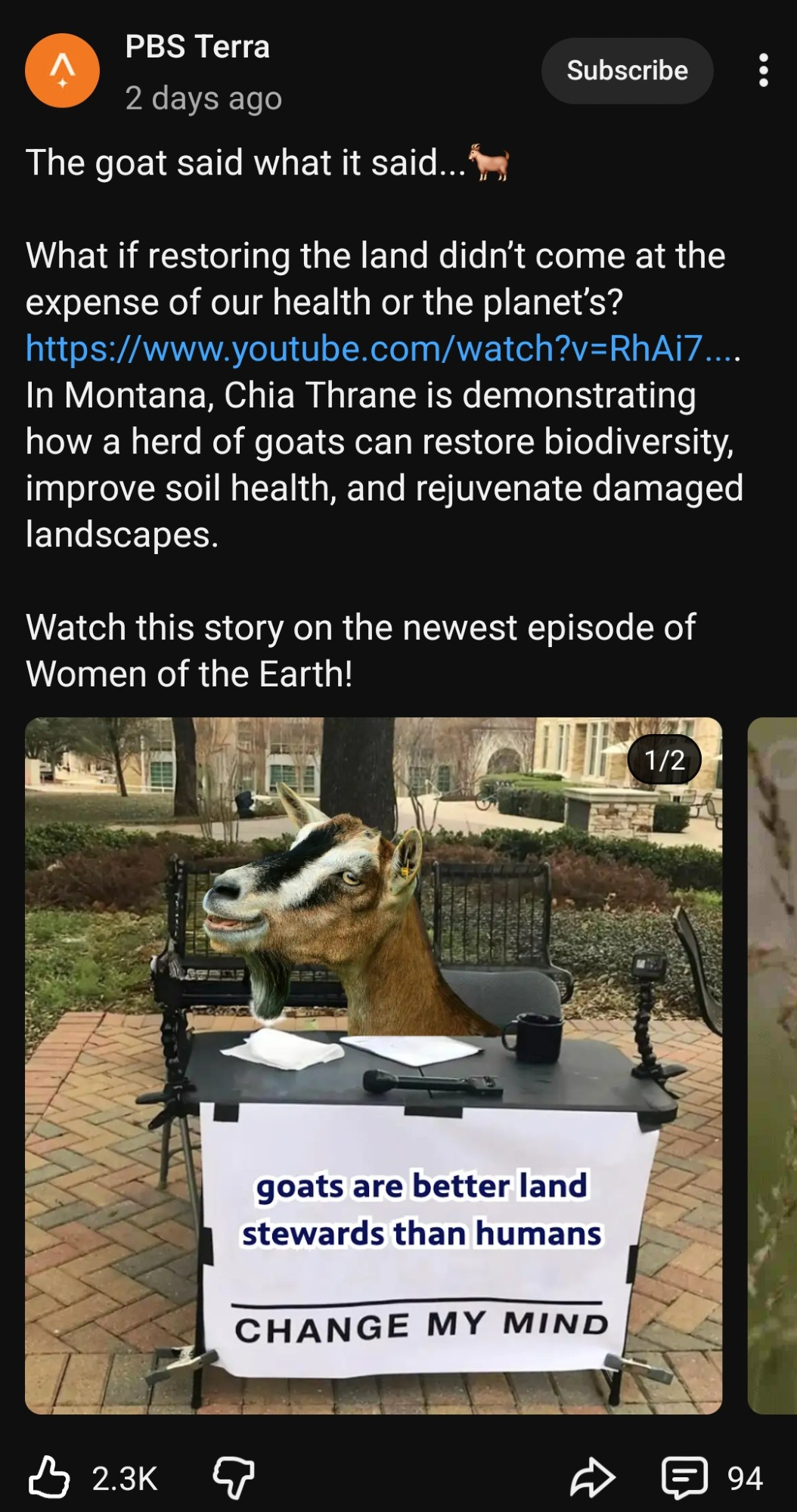
Task: View the second image in the post
Action: tap(773, 1065)
